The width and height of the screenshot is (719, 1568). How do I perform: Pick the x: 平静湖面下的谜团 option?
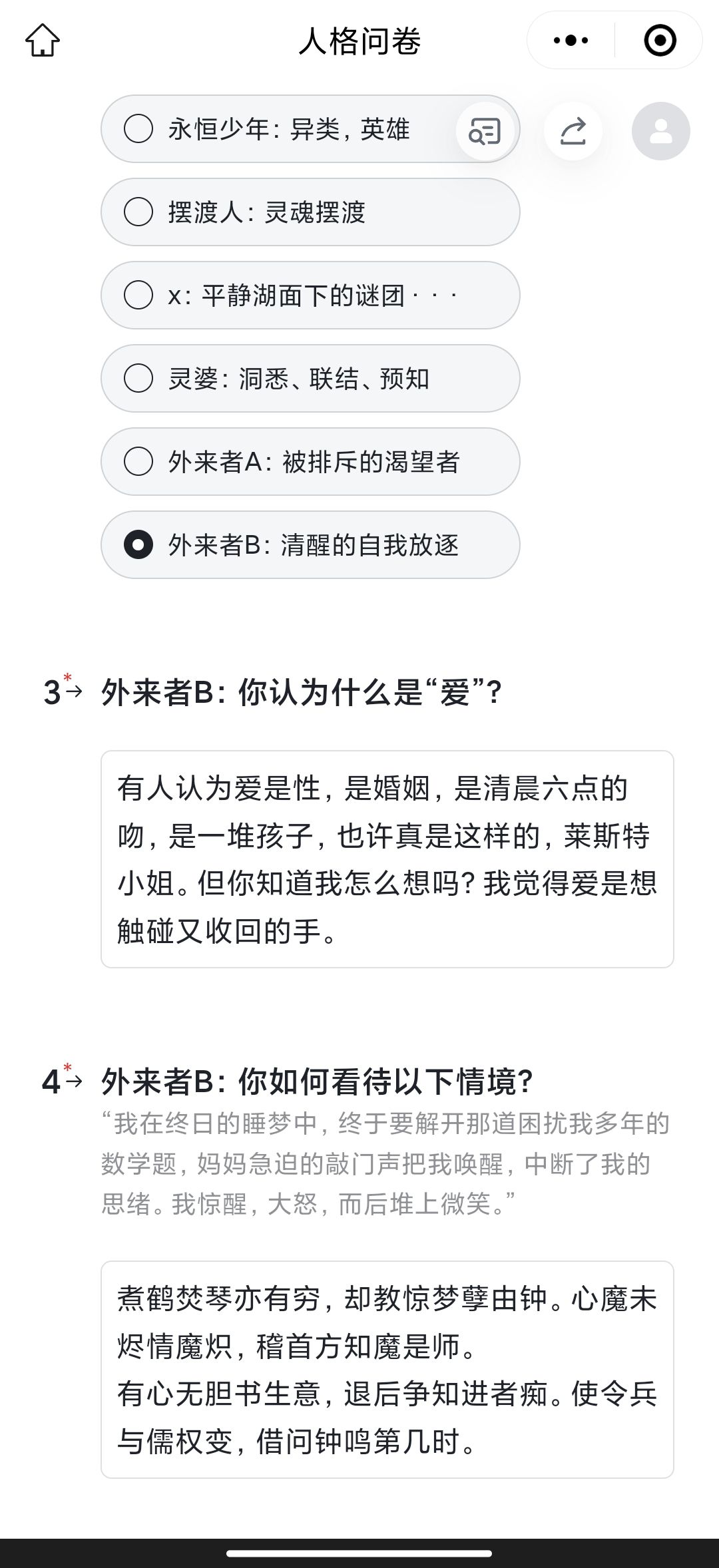pyautogui.click(x=310, y=295)
